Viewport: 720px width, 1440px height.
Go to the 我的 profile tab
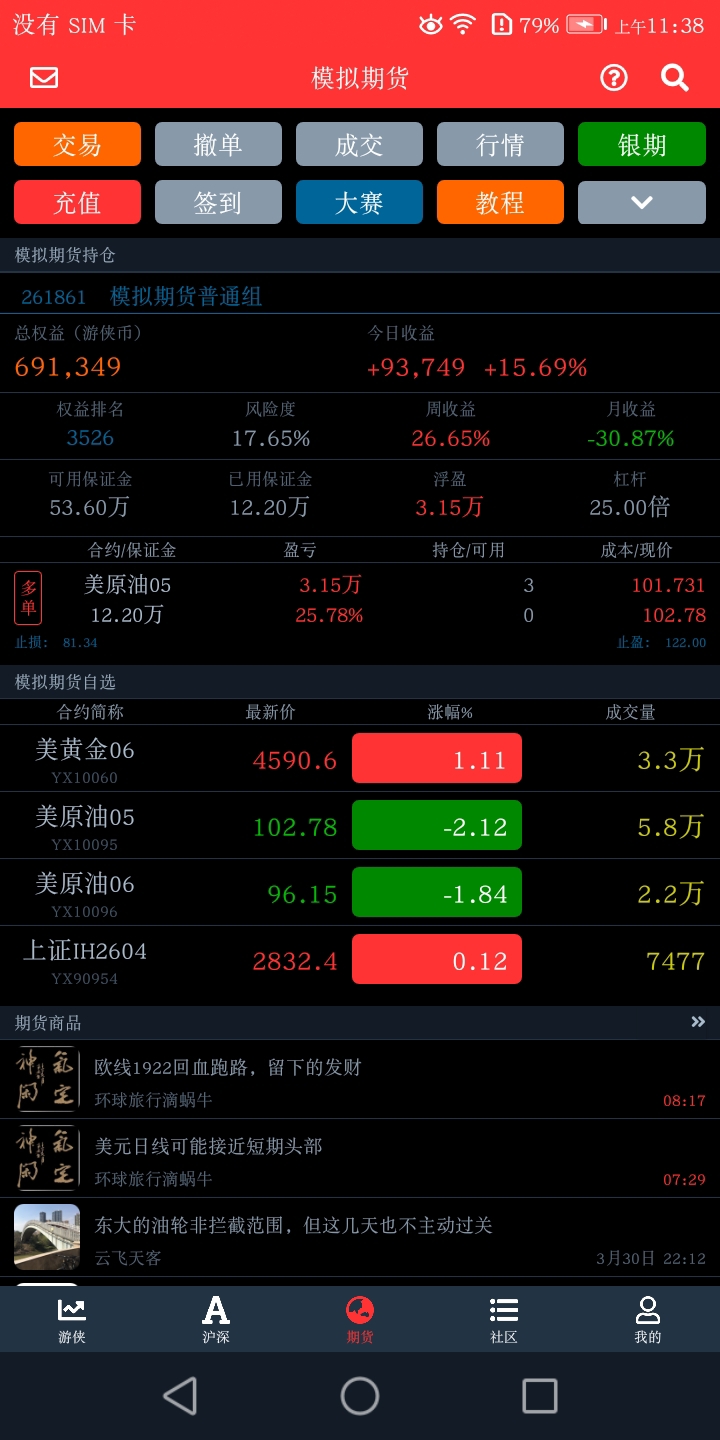tap(648, 1320)
